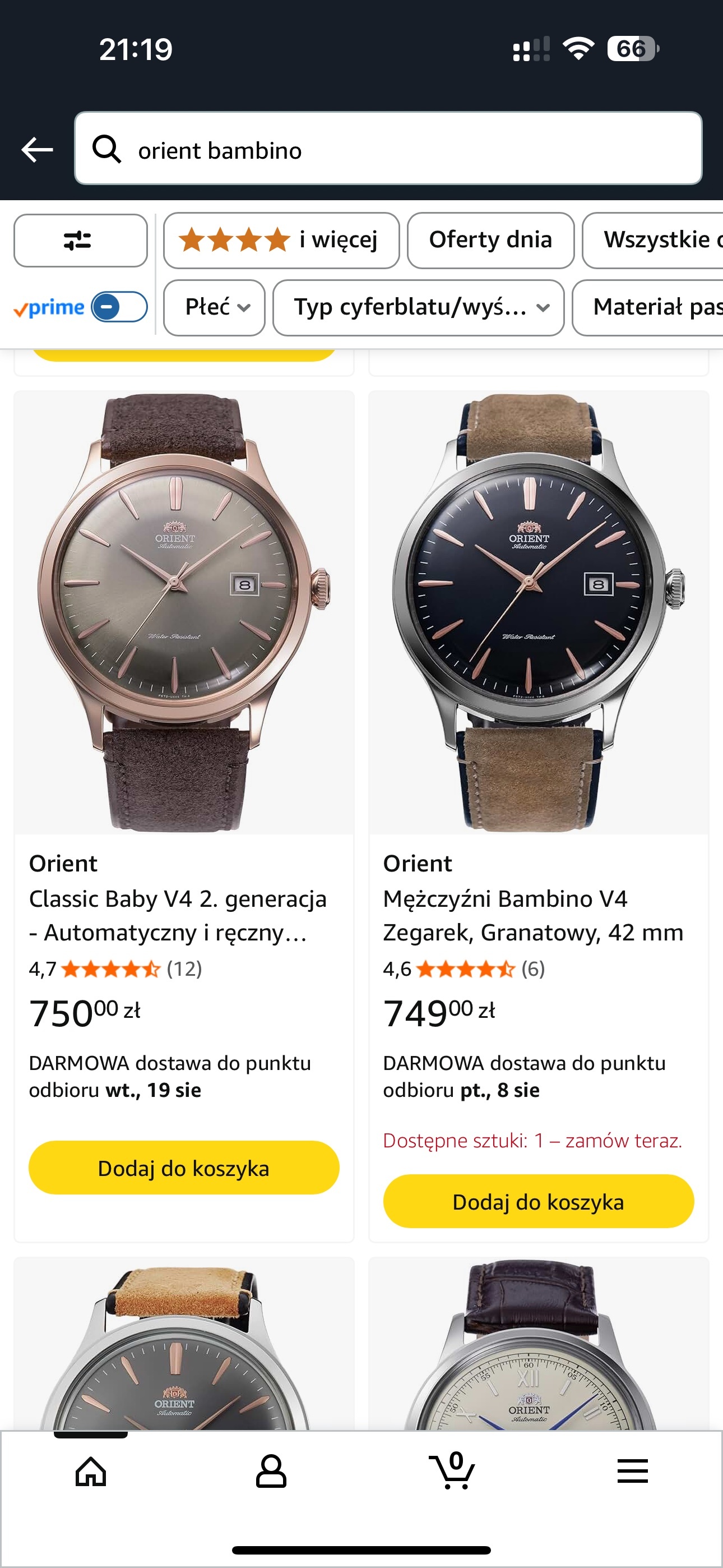Open the Classic Baby V4 watch listing
Viewport: 723px width, 1568px height.
178,915
